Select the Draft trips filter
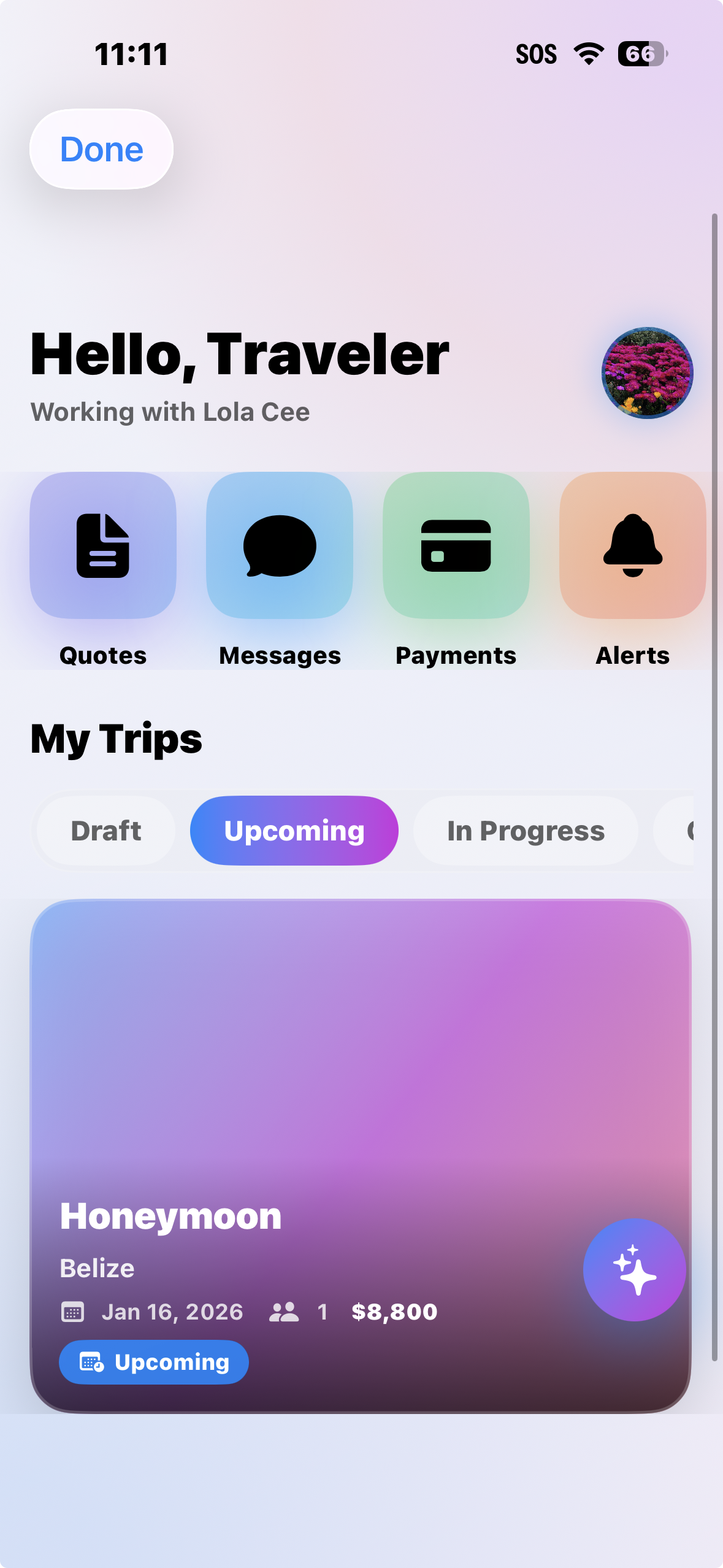This screenshot has width=723, height=1568. click(105, 830)
